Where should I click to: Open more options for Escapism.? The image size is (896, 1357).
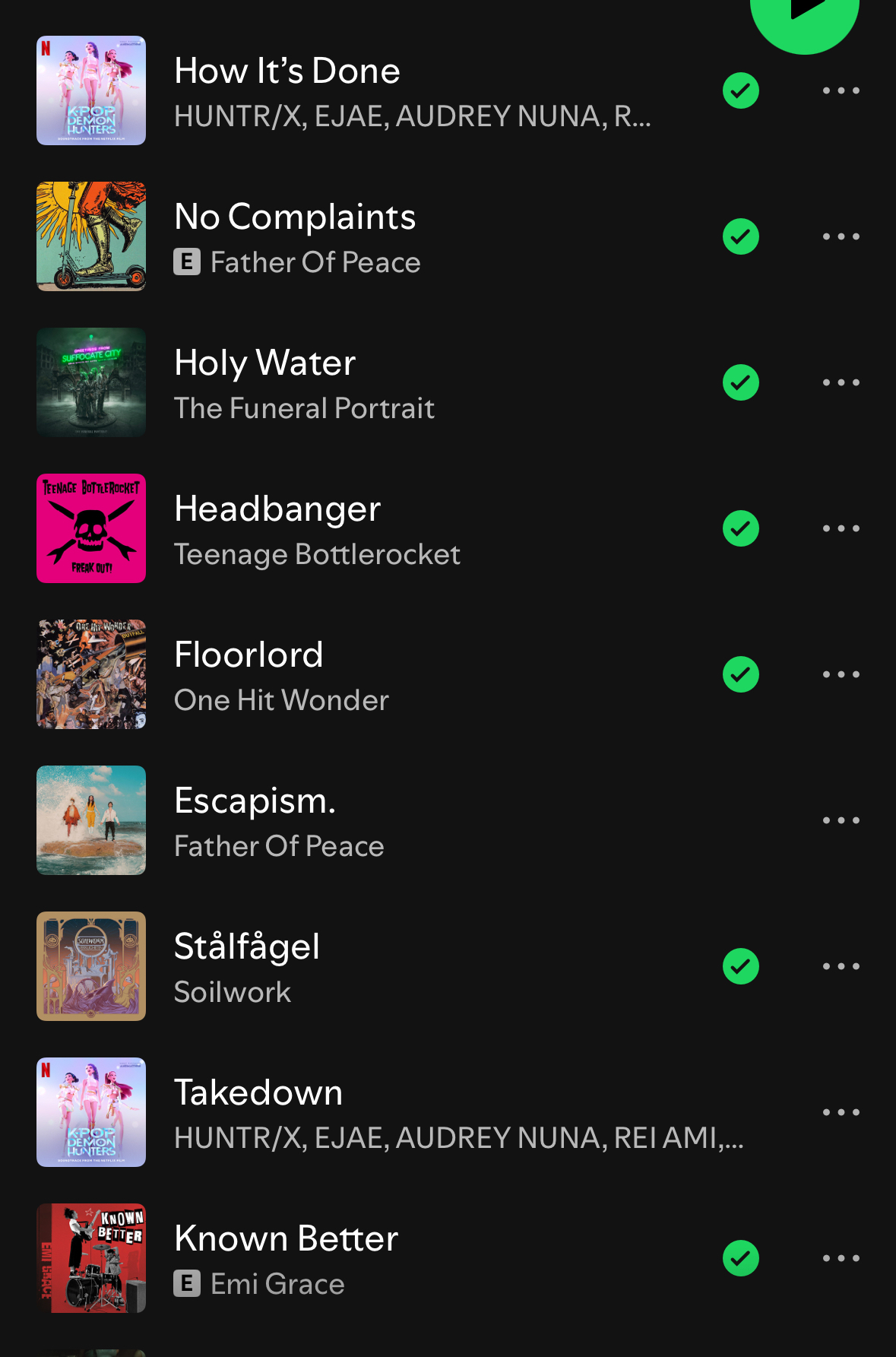click(x=841, y=821)
